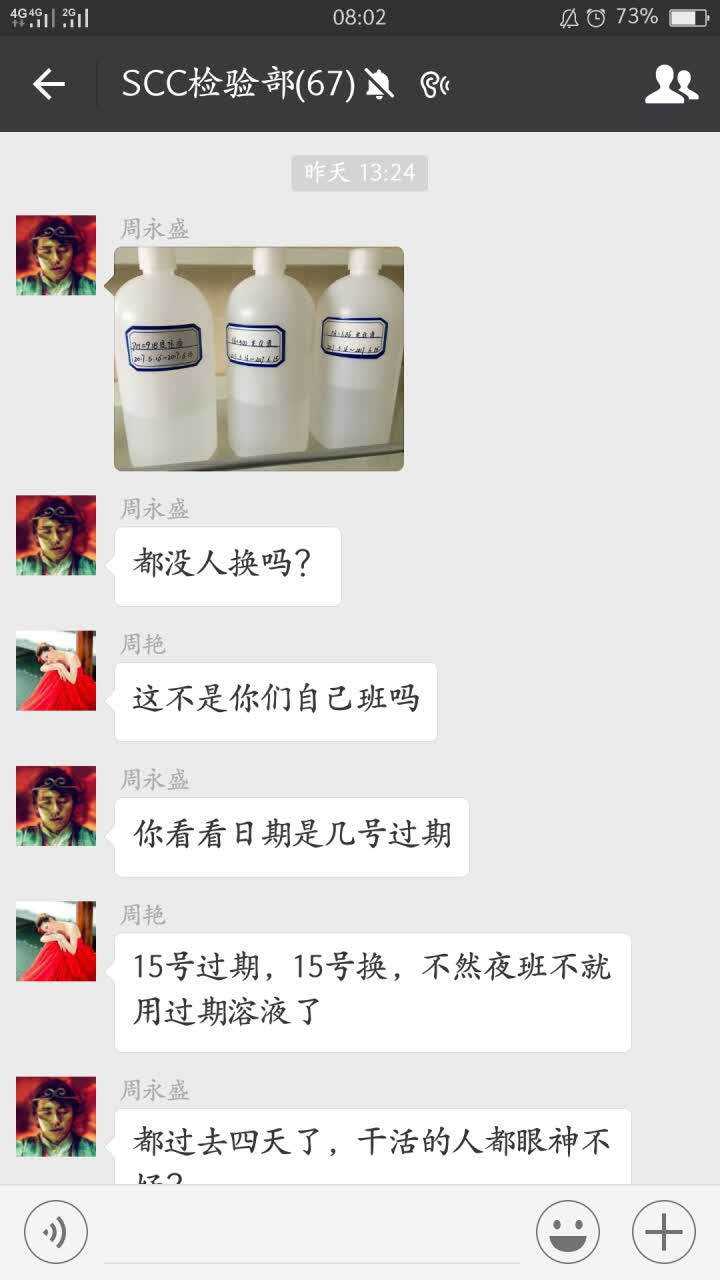Viewport: 720px width, 1280px height.
Task: Open 周永盛's avatar beside 都没人换吗？
Action: pyautogui.click(x=56, y=535)
